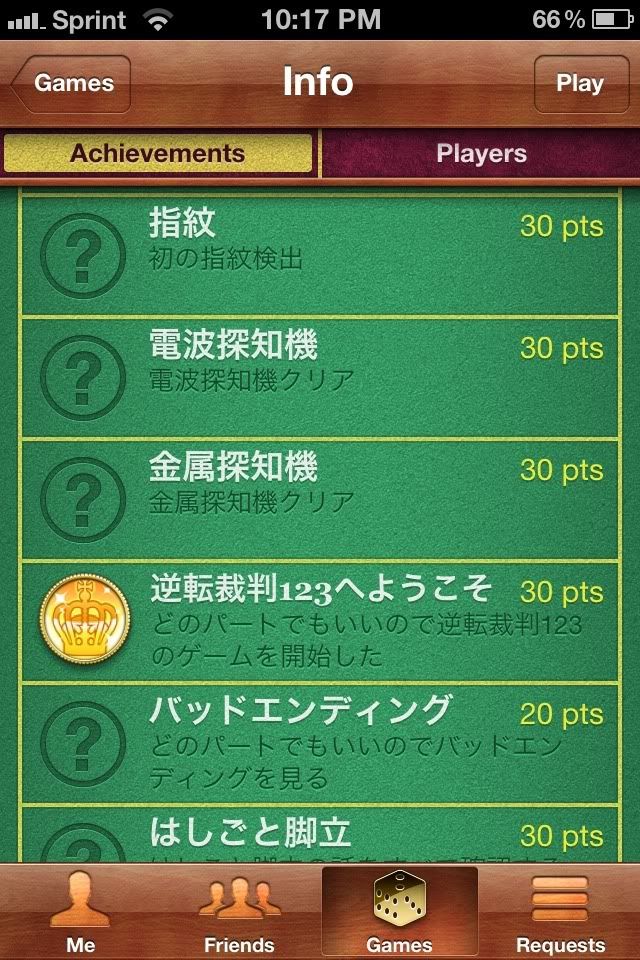Image resolution: width=640 pixels, height=960 pixels.
Task: Open the Requests tab
Action: (x=560, y=912)
